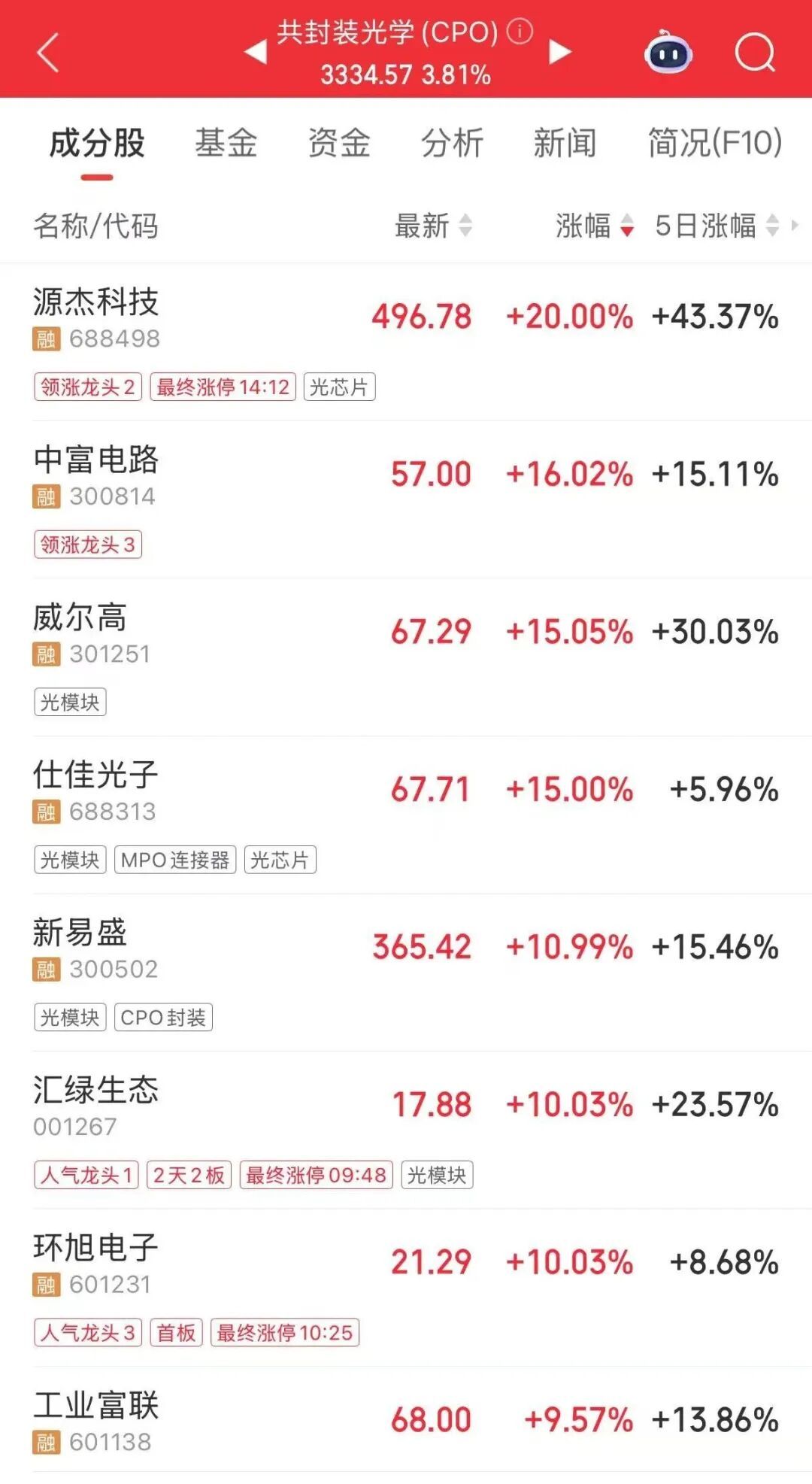Sort the list by 最新 price
The width and height of the screenshot is (812, 1484).
click(433, 226)
